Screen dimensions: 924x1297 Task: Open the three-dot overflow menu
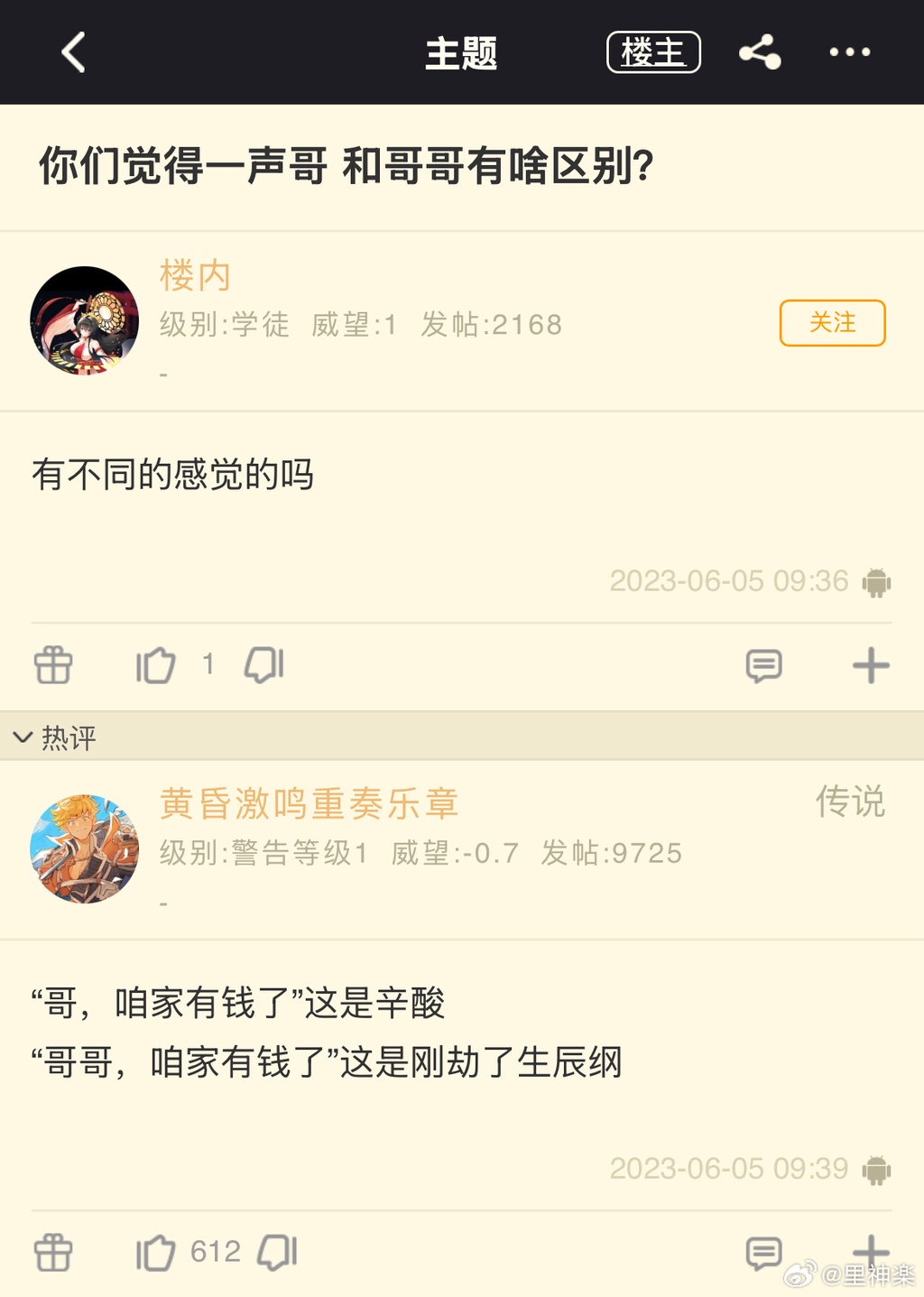click(849, 52)
